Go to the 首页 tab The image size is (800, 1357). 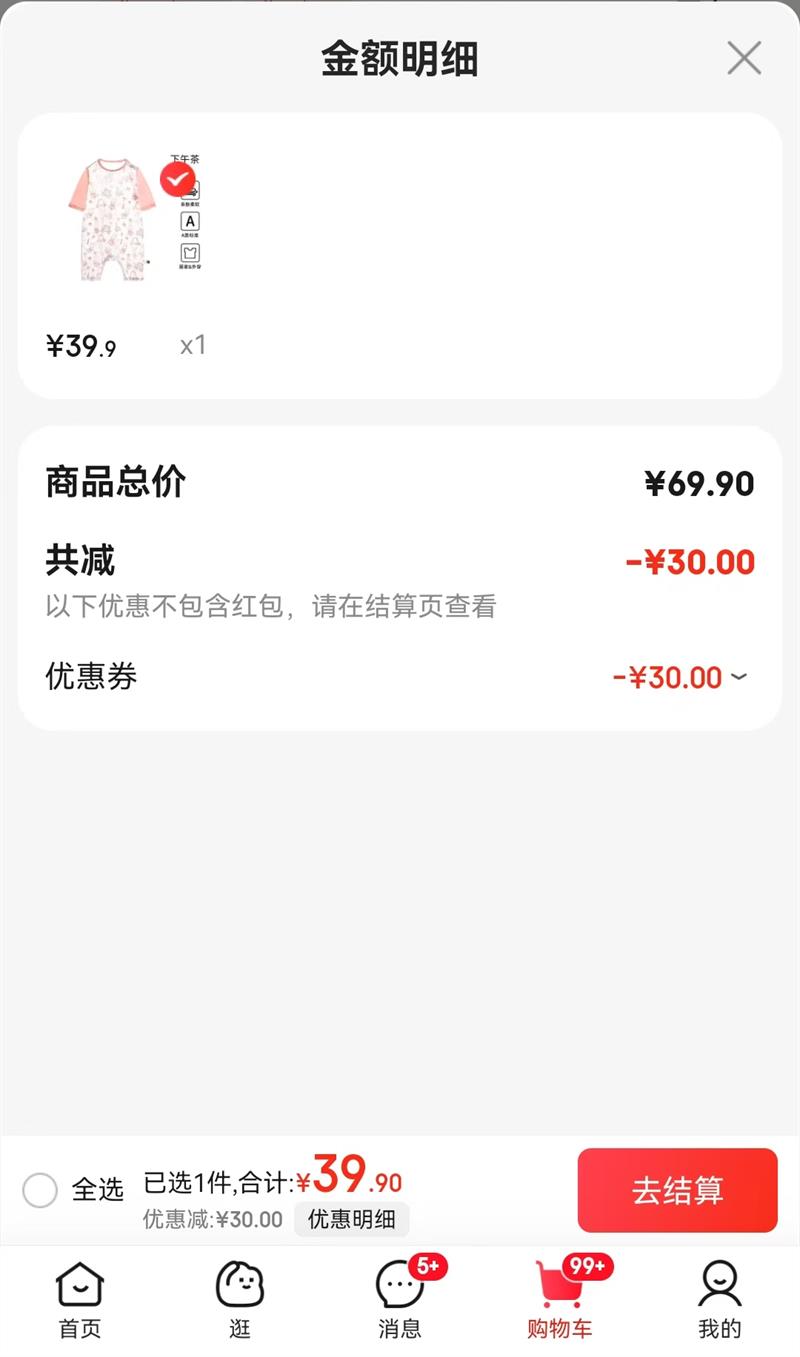(80, 1298)
